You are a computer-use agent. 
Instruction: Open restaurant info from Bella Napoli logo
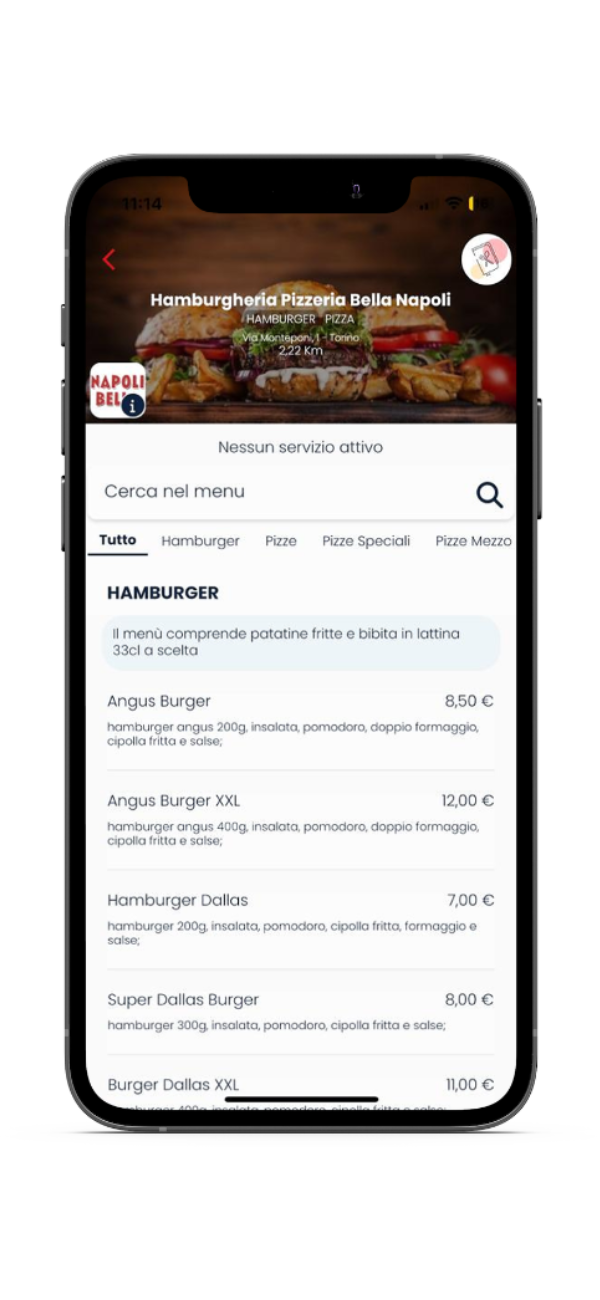click(118, 390)
